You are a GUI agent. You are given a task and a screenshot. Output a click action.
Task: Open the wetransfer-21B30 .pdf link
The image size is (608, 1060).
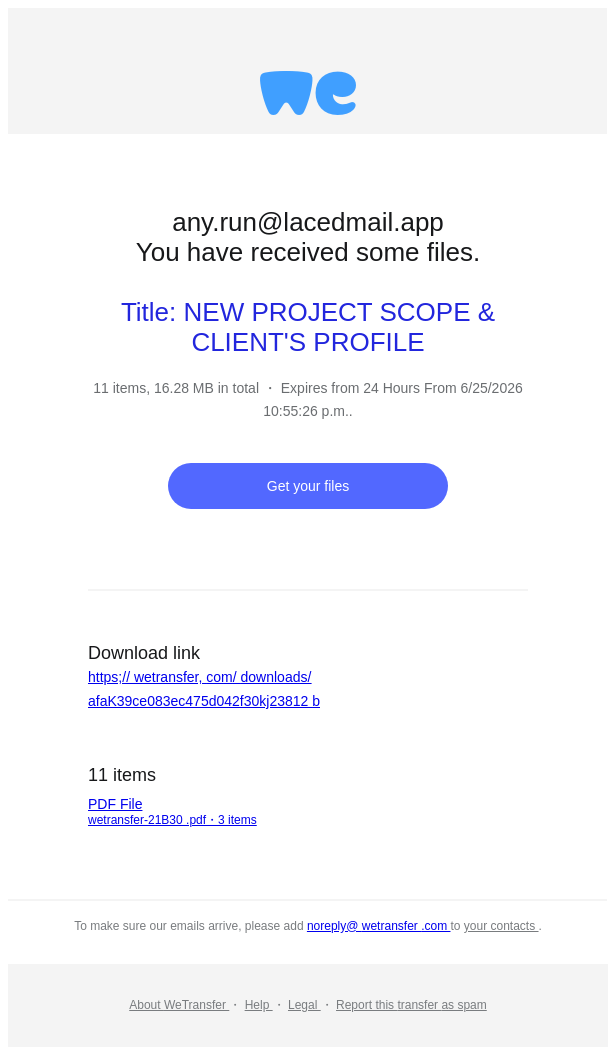[172, 820]
